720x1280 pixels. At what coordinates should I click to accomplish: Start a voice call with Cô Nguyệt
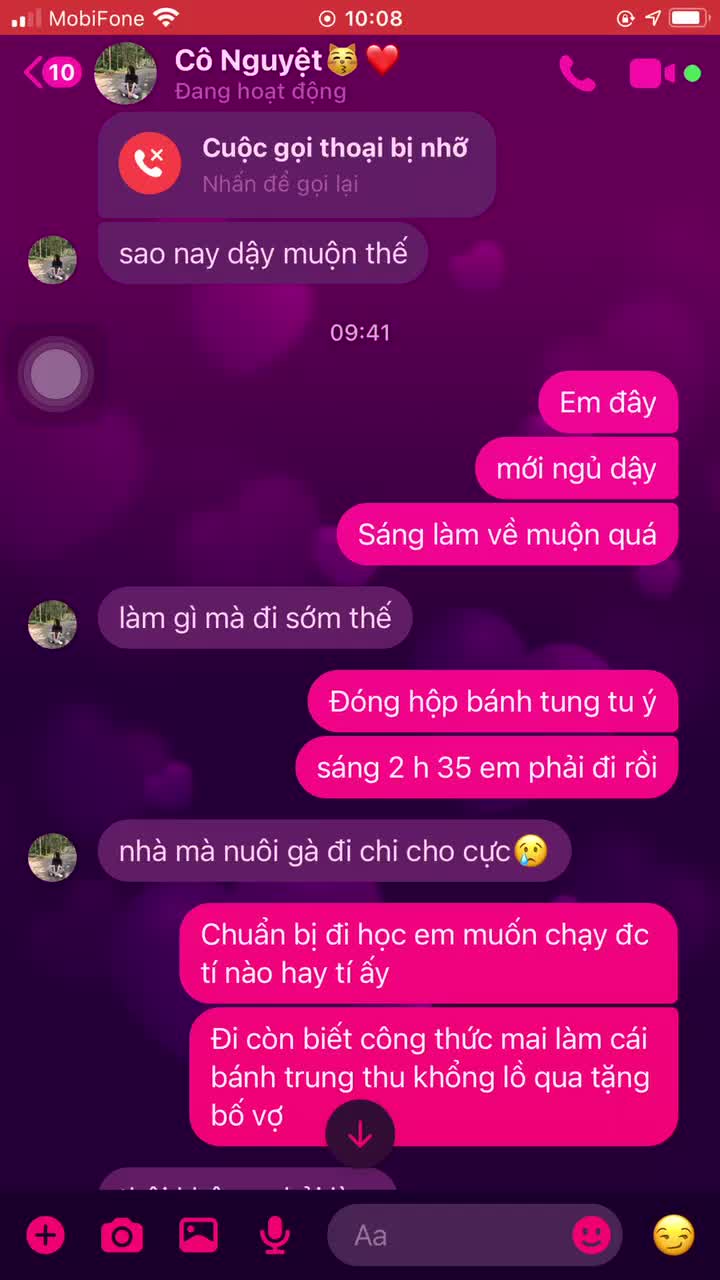coord(577,73)
